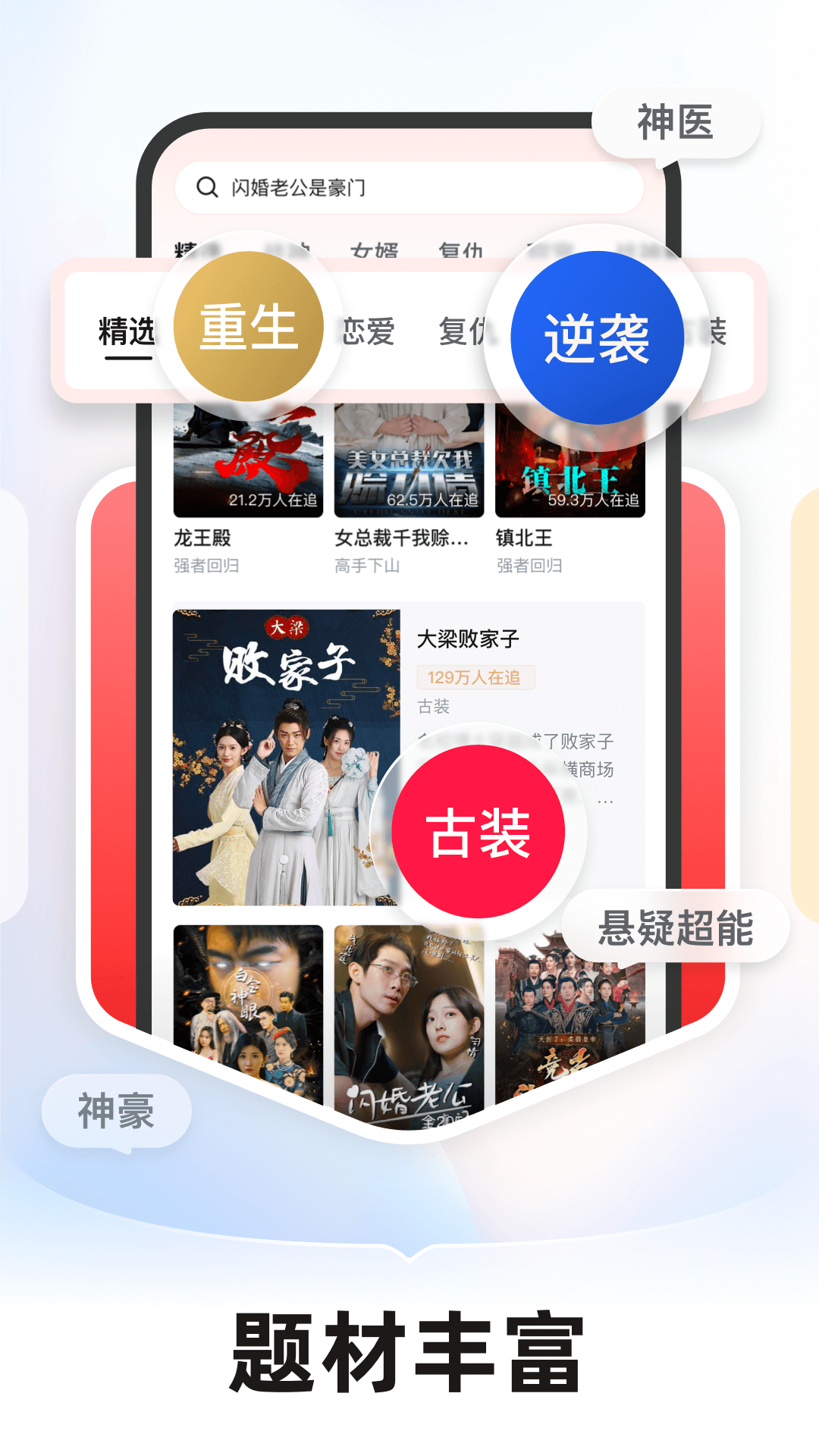Open the 复仇 category tab
The width and height of the screenshot is (819, 1456).
(x=463, y=331)
